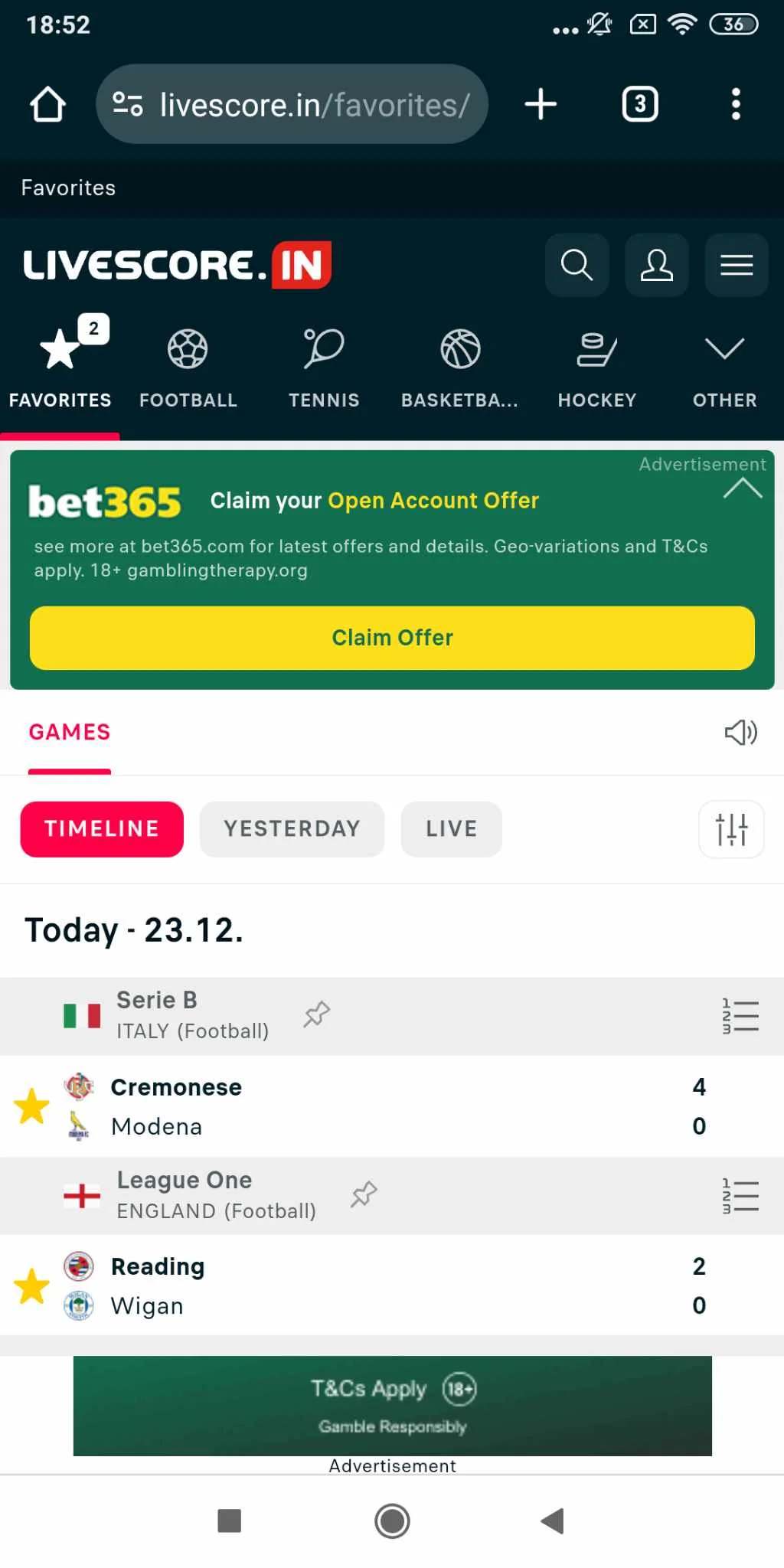This screenshot has height=1568, width=784.
Task: Pin the Serie B league
Action: pos(315,1013)
